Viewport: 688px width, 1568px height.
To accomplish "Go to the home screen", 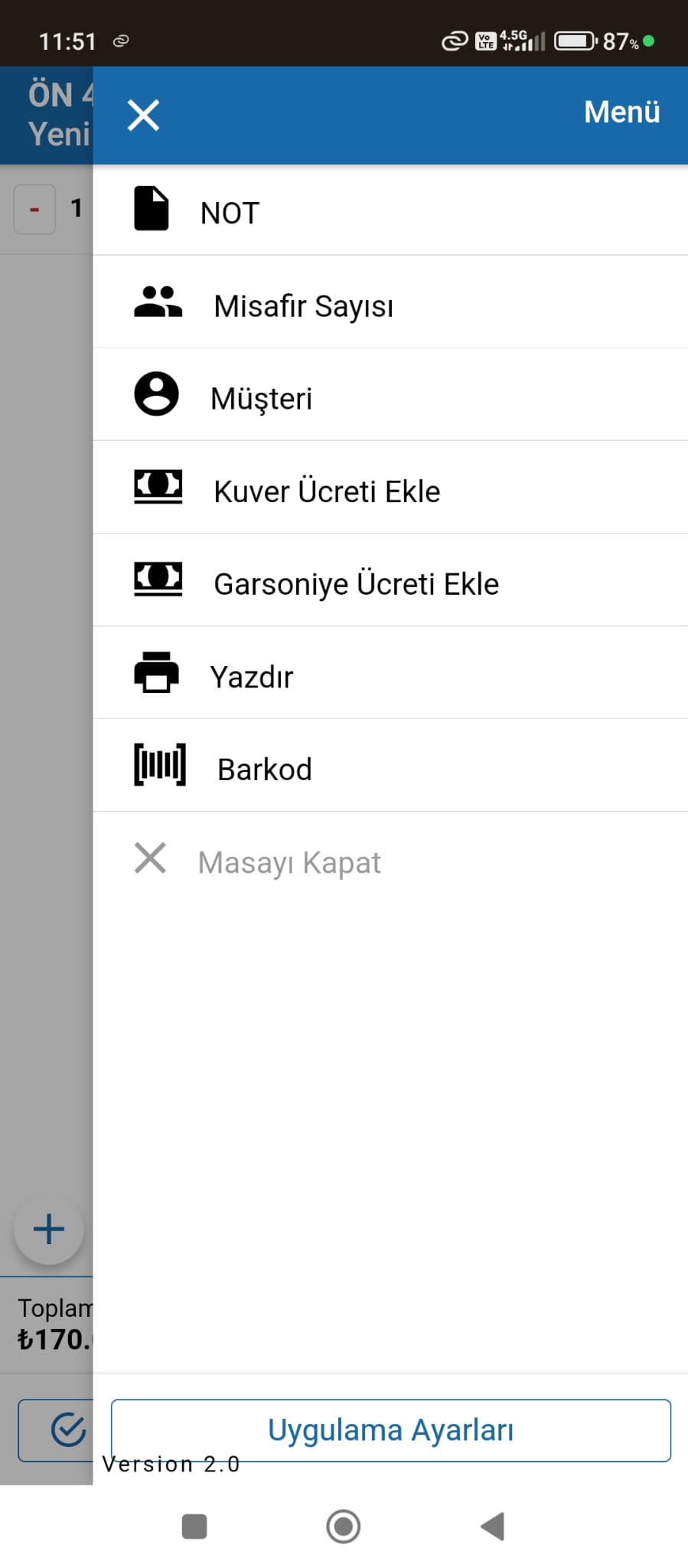I will (344, 1526).
